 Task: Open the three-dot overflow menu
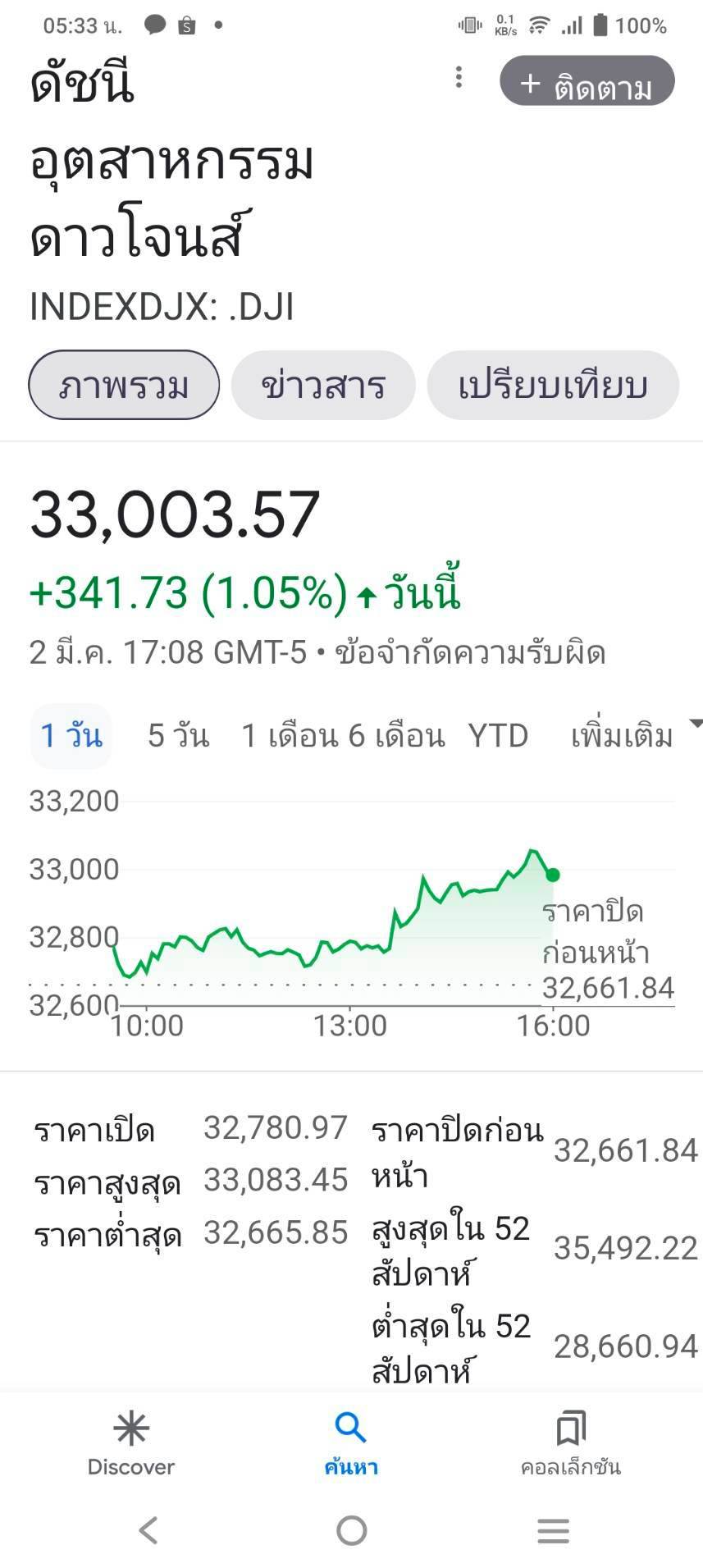(459, 77)
